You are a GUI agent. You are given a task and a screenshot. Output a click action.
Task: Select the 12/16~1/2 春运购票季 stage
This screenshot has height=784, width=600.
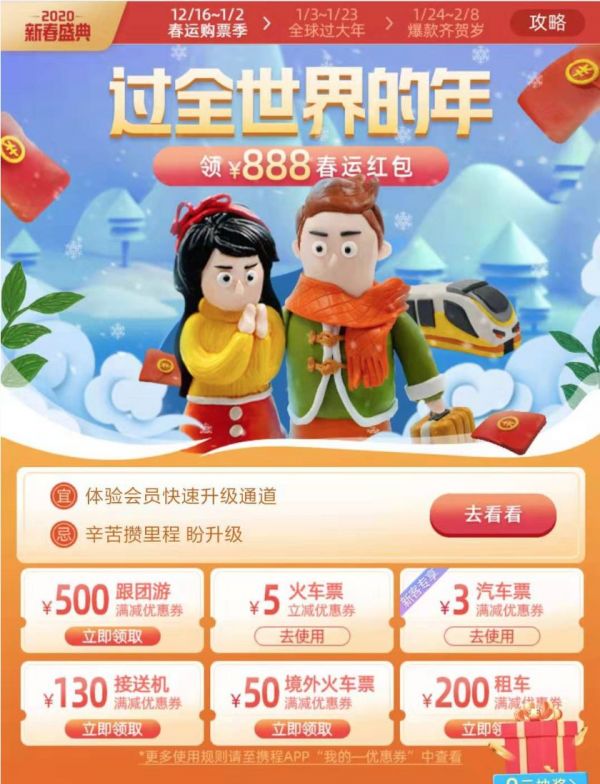tap(207, 22)
